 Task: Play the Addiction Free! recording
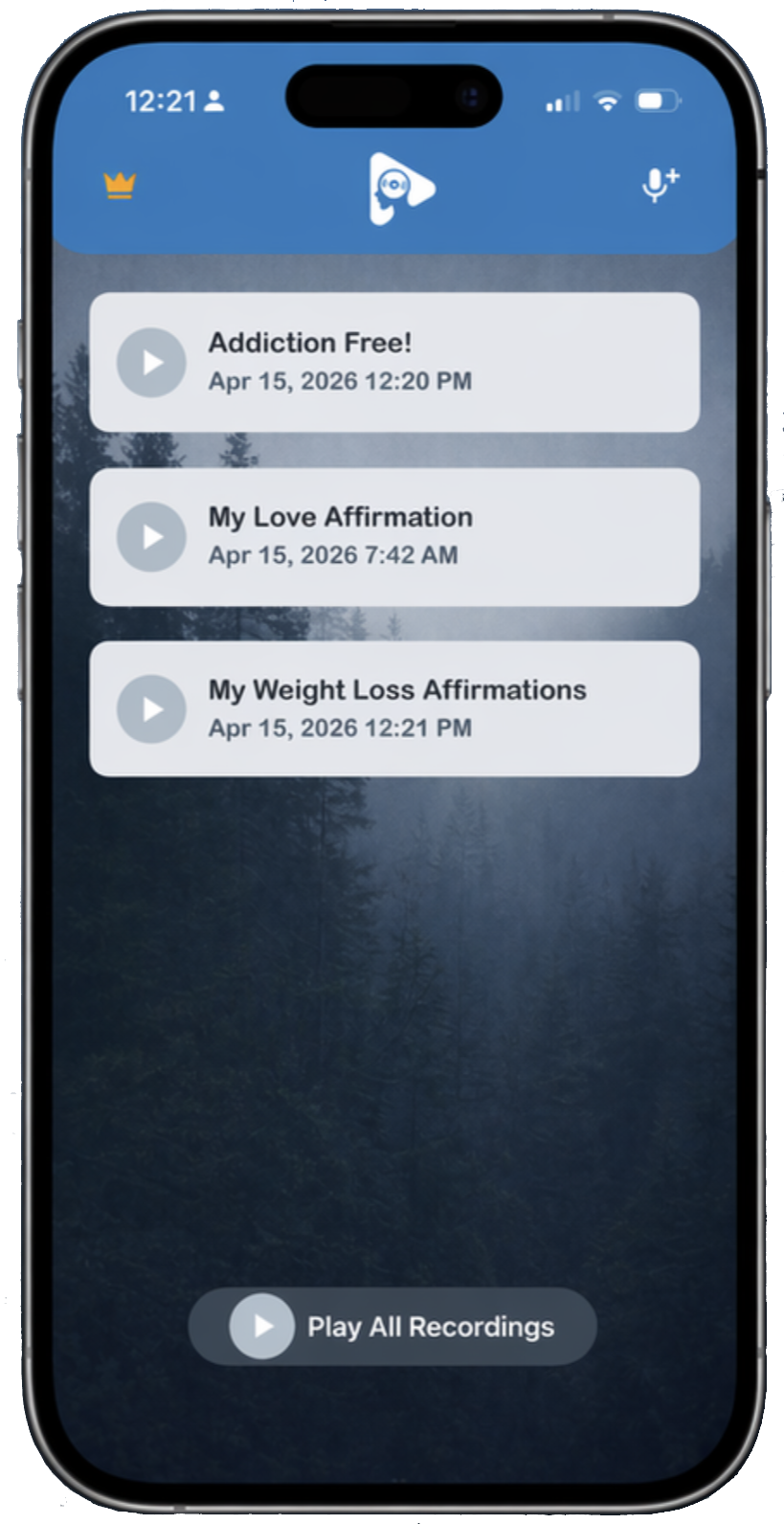(x=151, y=363)
